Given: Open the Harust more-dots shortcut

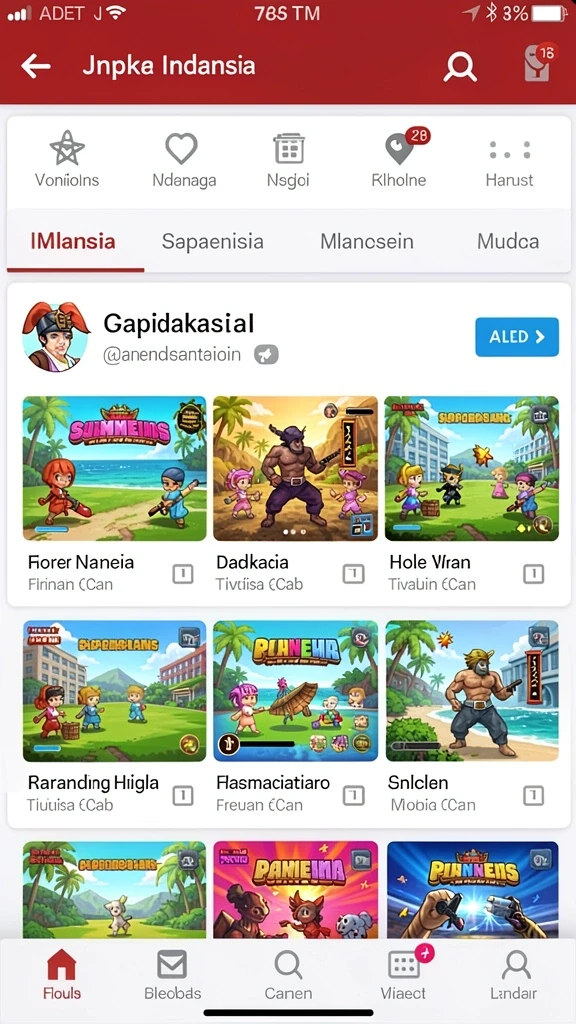Looking at the screenshot, I should click(509, 159).
